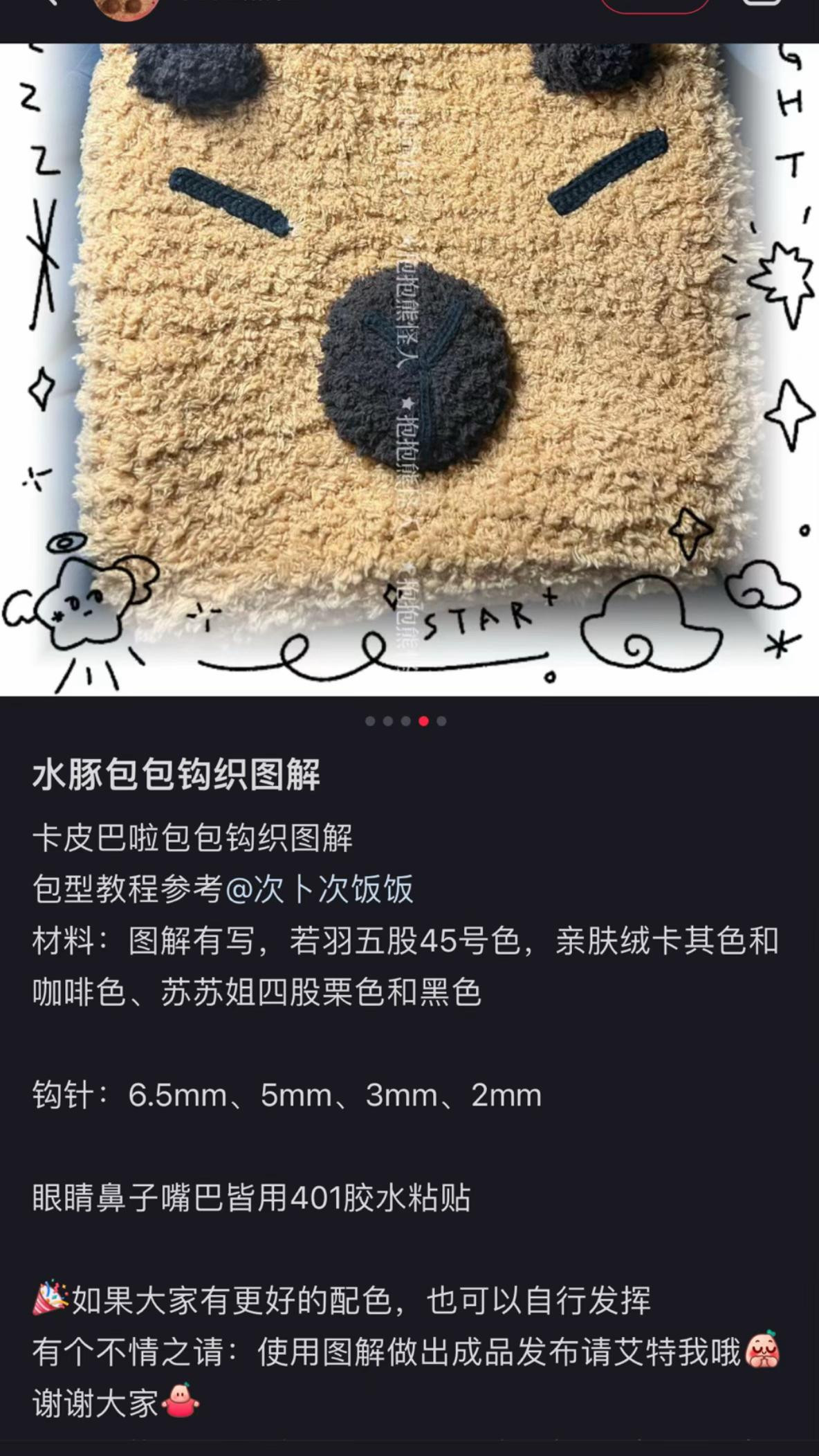Open the author's profile avatar
This screenshot has height=1456, width=819.
coord(126,7)
